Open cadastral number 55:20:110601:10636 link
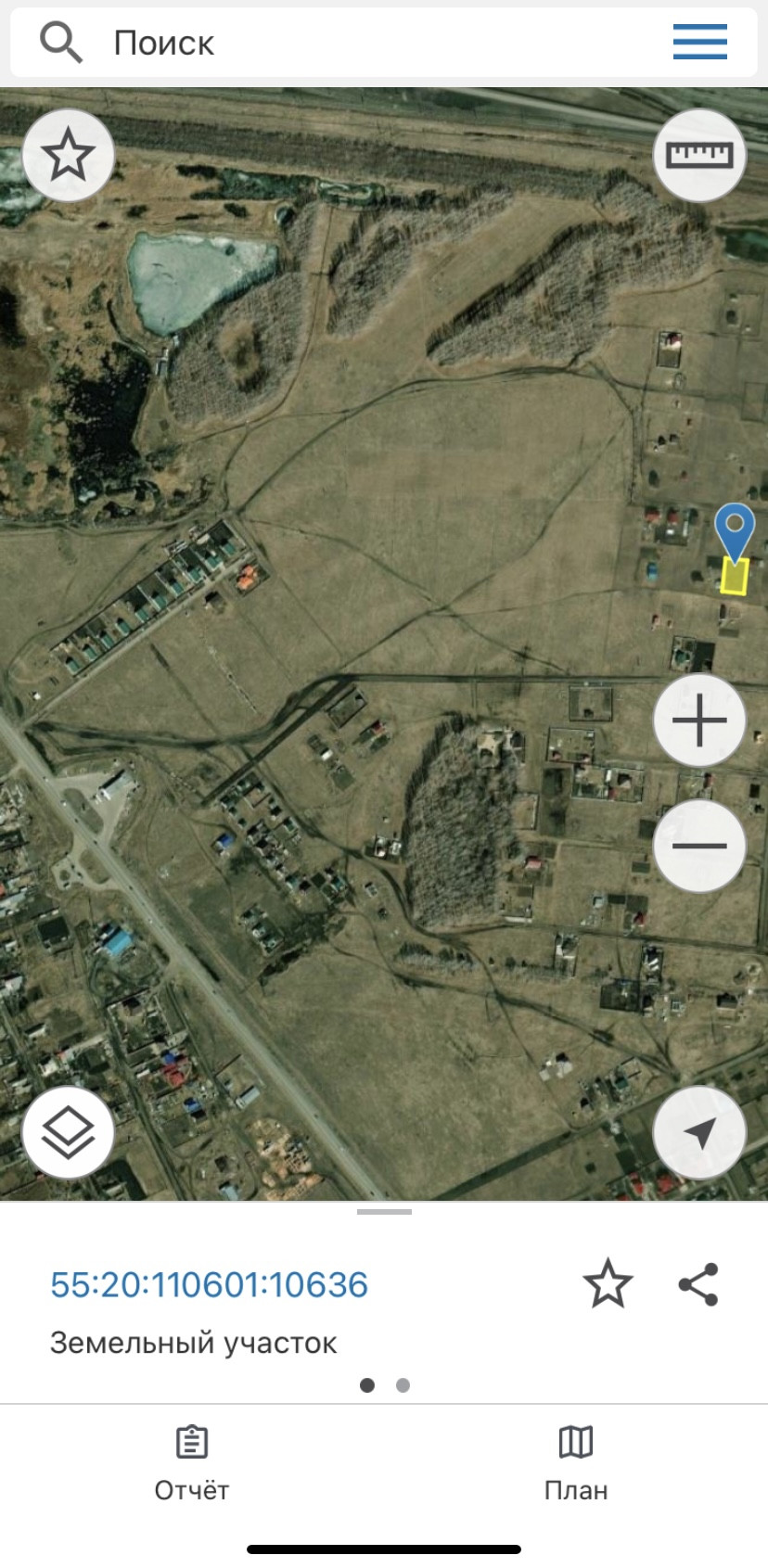The image size is (768, 1568). pos(210,1284)
